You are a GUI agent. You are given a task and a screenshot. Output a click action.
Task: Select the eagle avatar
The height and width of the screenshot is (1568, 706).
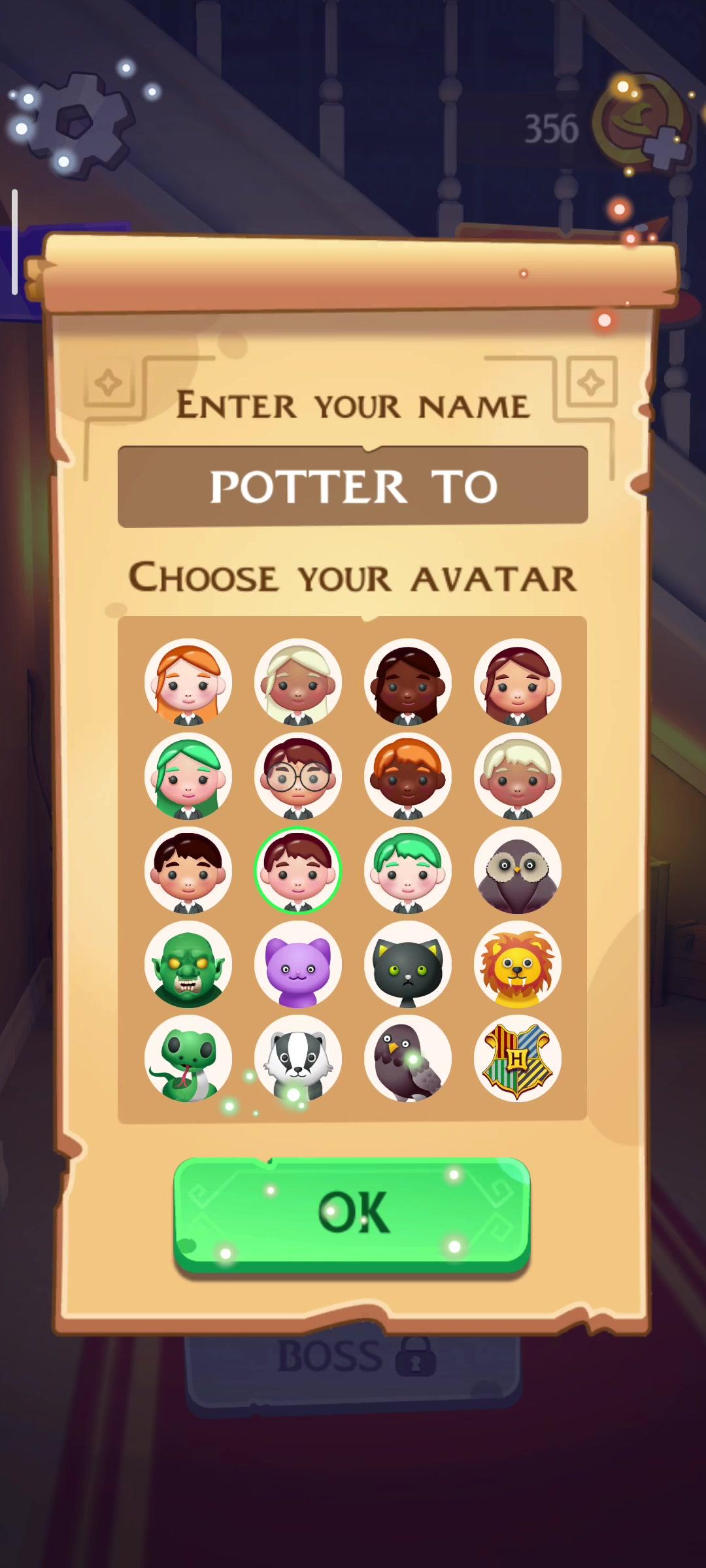click(408, 1058)
